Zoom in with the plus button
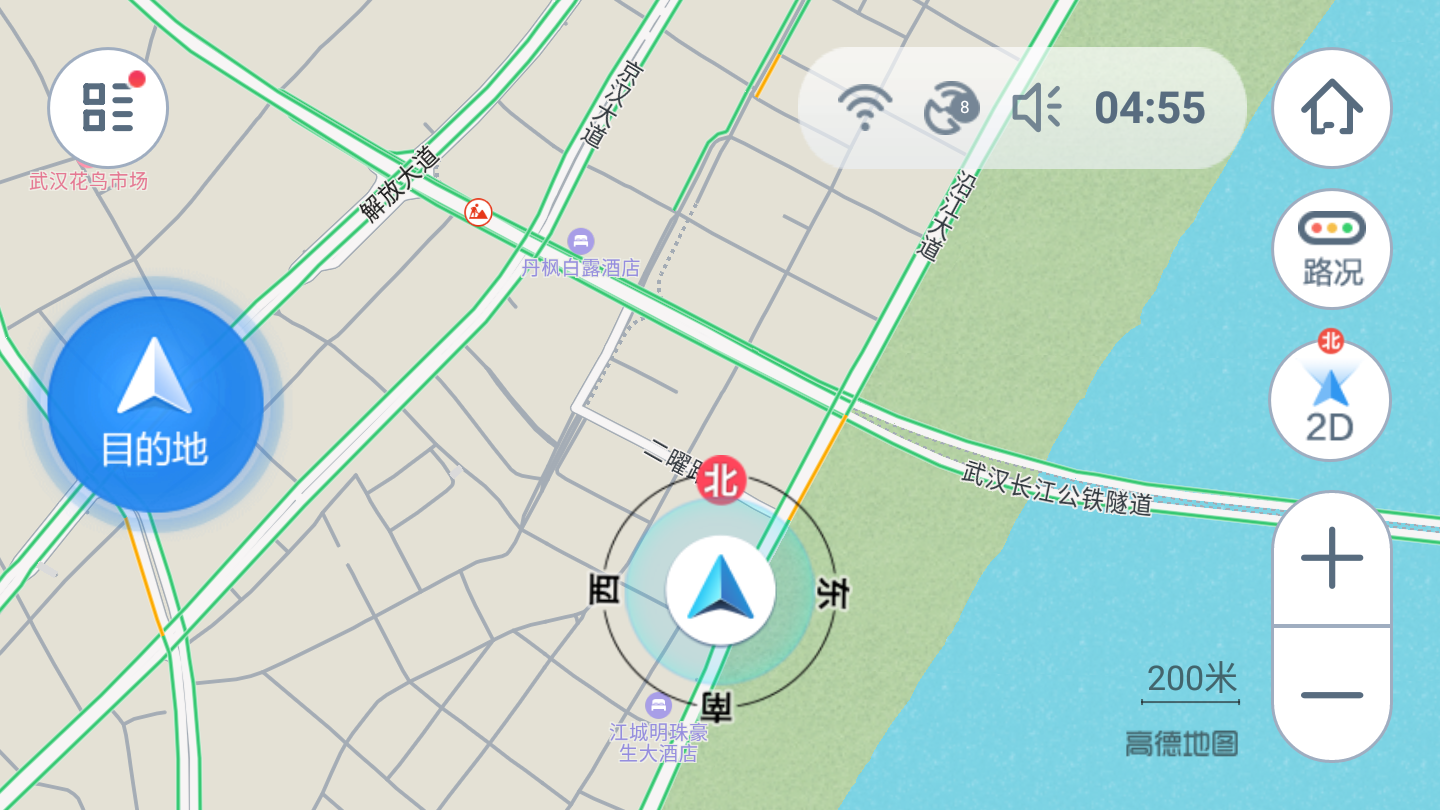 tap(1331, 560)
